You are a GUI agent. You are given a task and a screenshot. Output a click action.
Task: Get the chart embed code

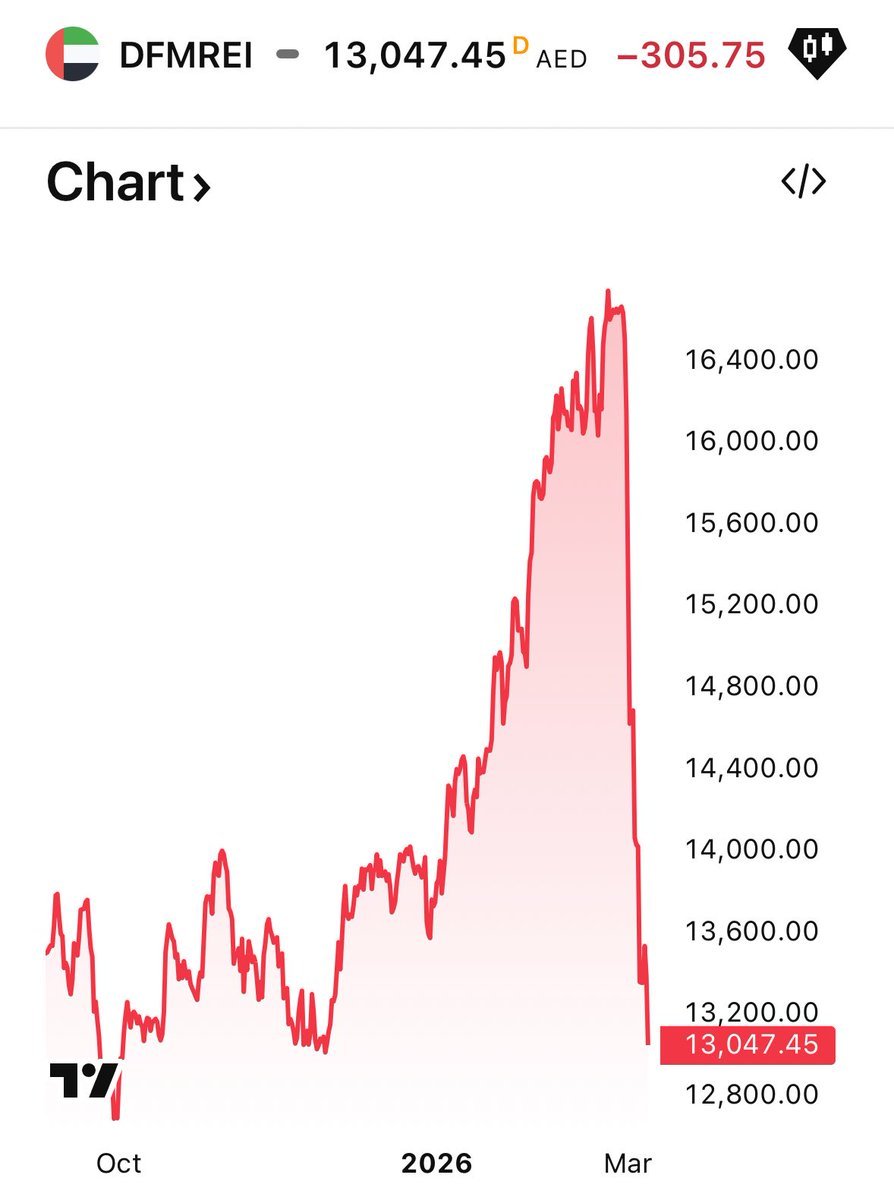(803, 182)
